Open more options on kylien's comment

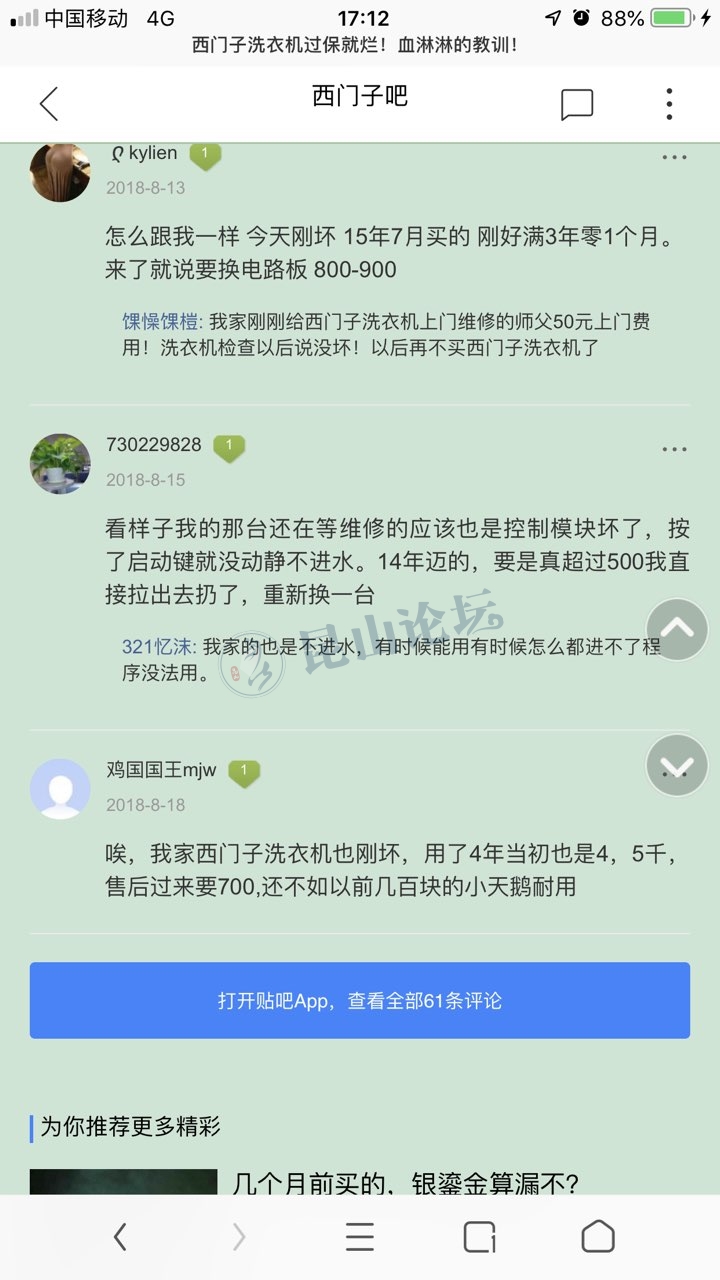[674, 158]
